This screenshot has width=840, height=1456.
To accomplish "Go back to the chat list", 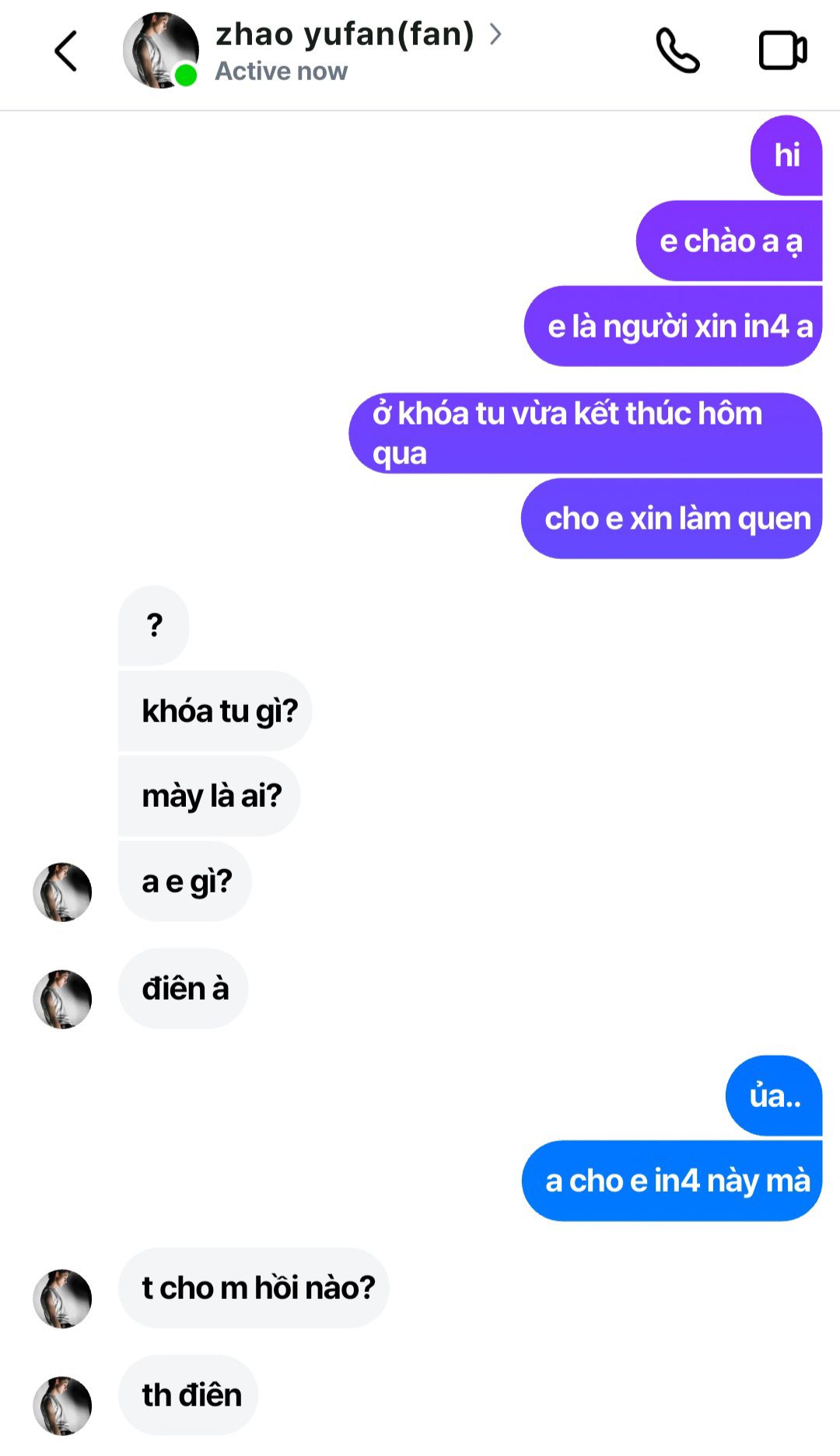I will click(x=66, y=51).
